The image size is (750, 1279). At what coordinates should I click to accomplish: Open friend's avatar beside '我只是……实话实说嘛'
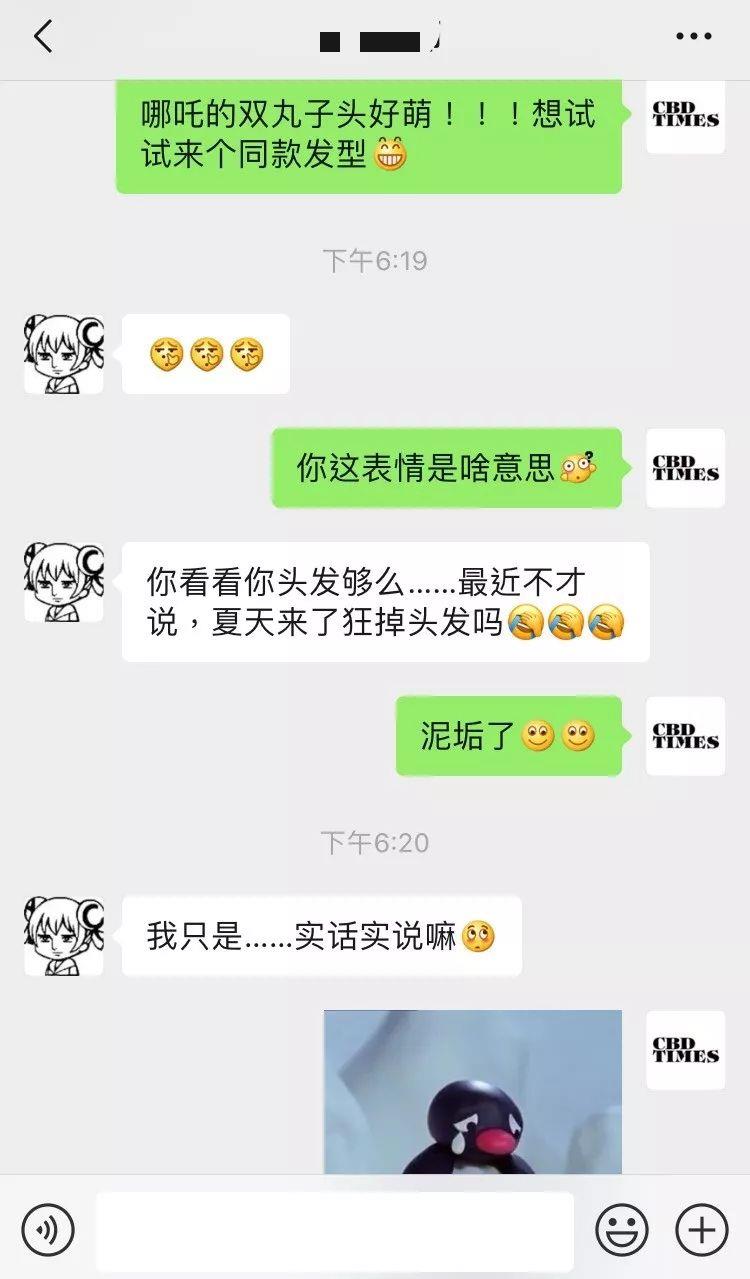click(x=64, y=936)
